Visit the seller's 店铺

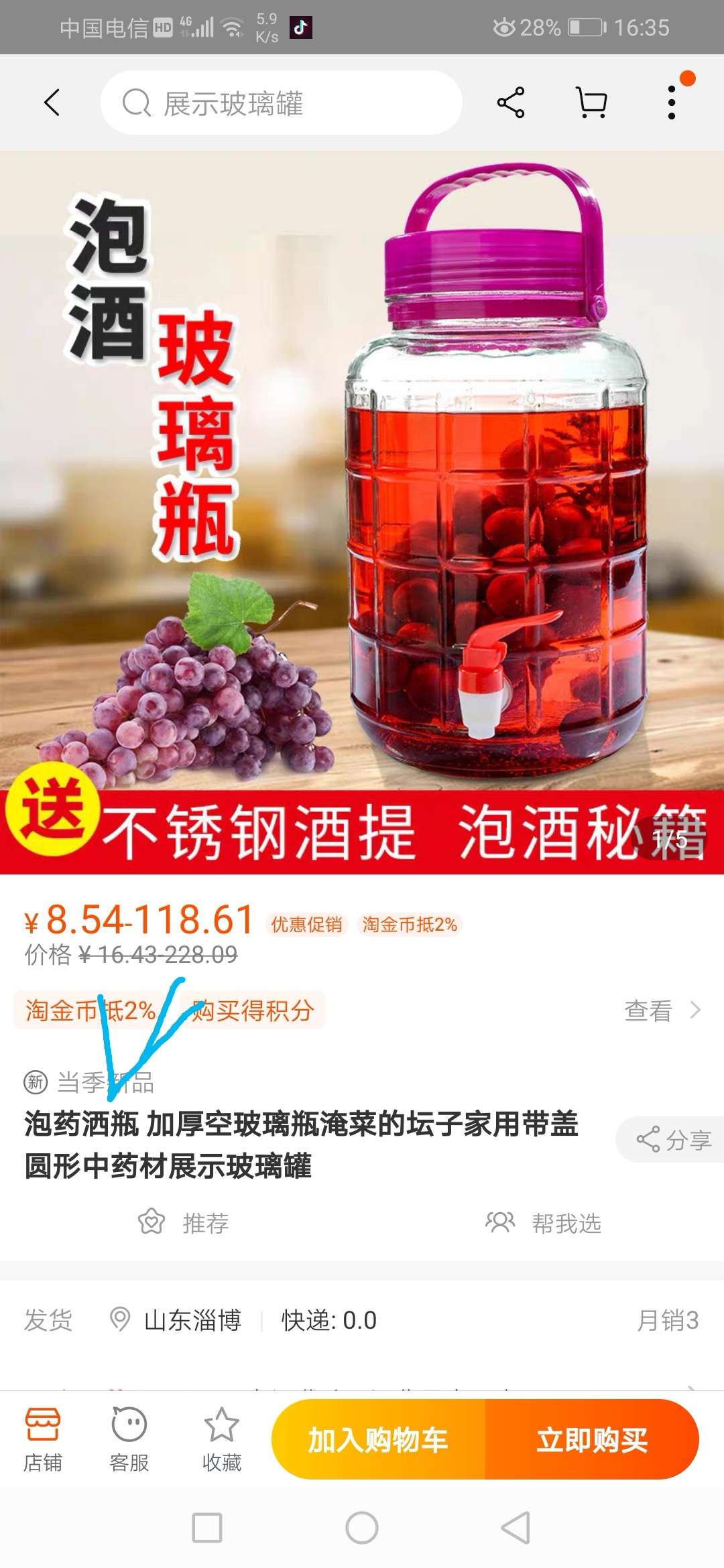point(43,1439)
